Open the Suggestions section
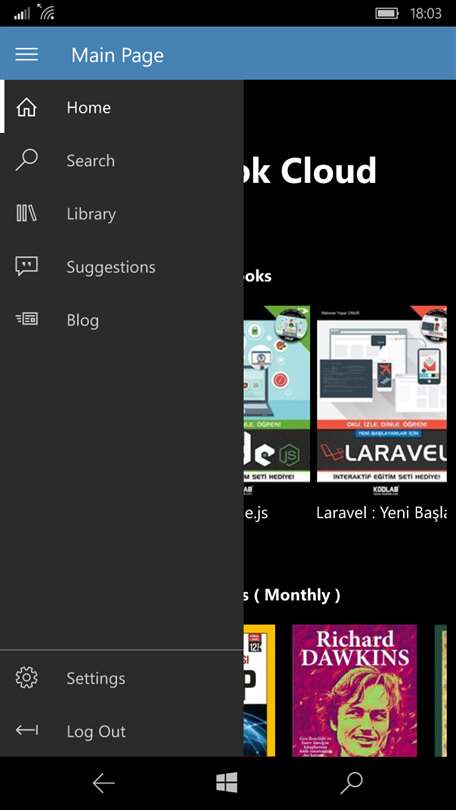Viewport: 456px width, 810px height. pyautogui.click(x=122, y=267)
